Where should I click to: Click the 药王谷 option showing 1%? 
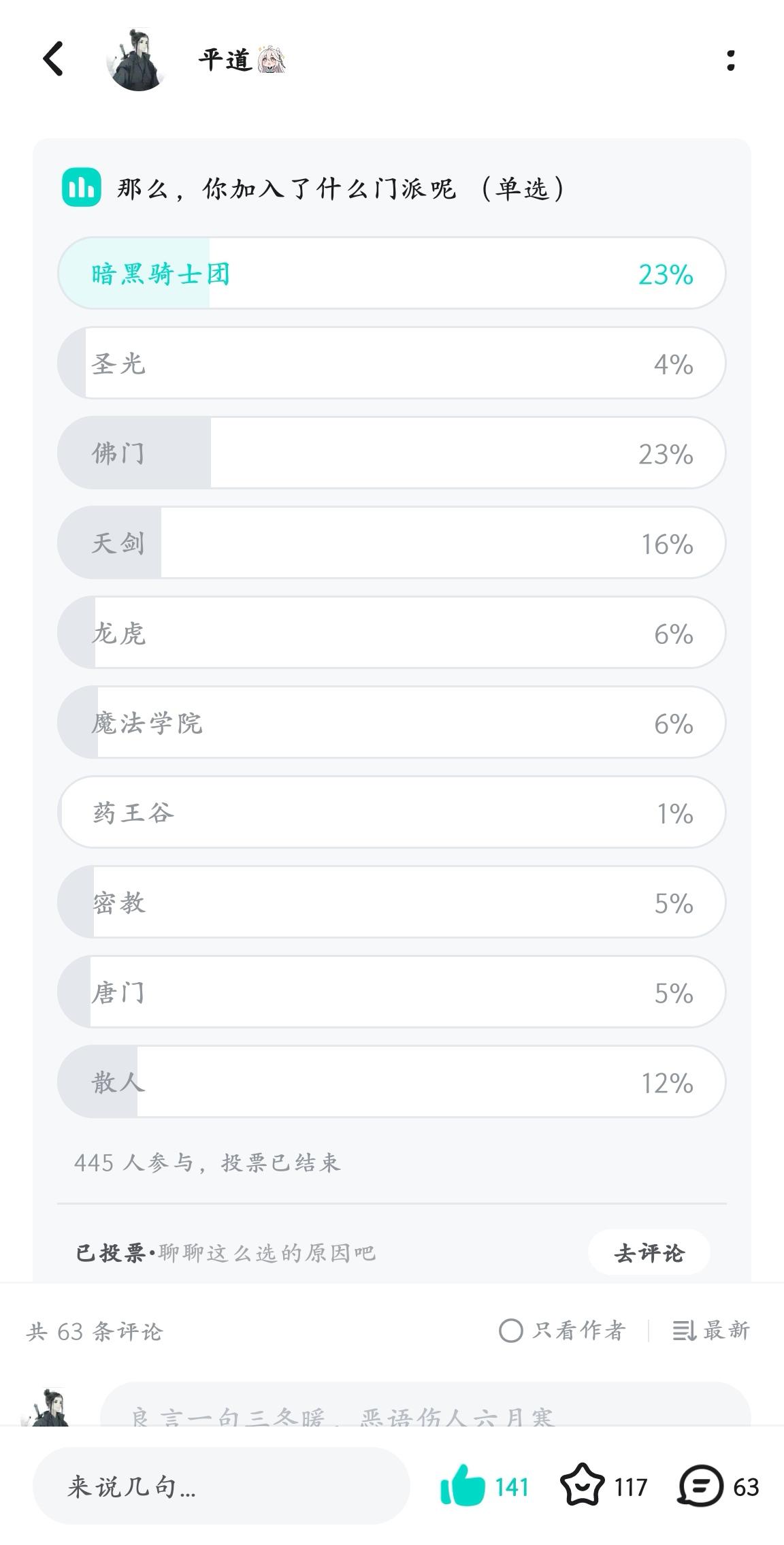pyautogui.click(x=392, y=813)
